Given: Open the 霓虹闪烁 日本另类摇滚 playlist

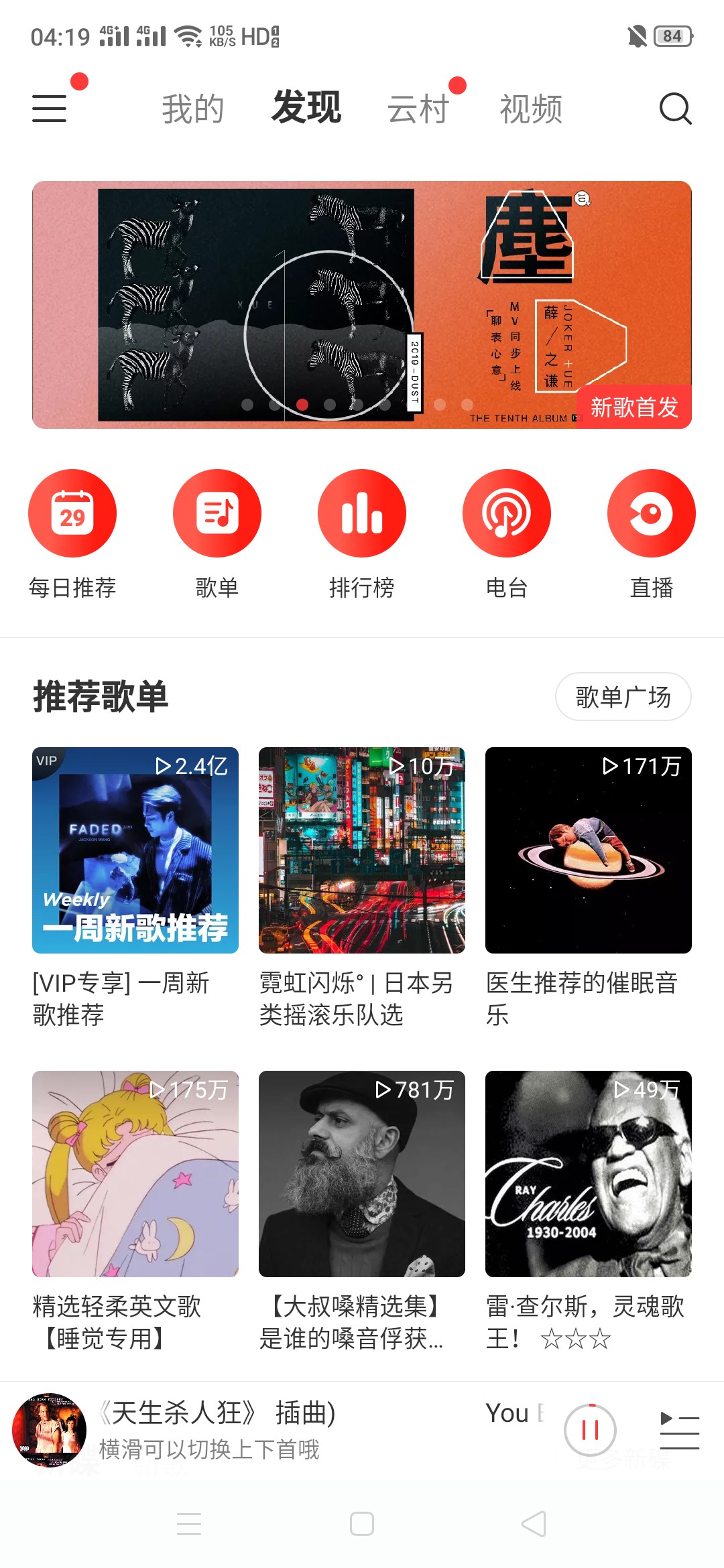Looking at the screenshot, I should point(362,850).
